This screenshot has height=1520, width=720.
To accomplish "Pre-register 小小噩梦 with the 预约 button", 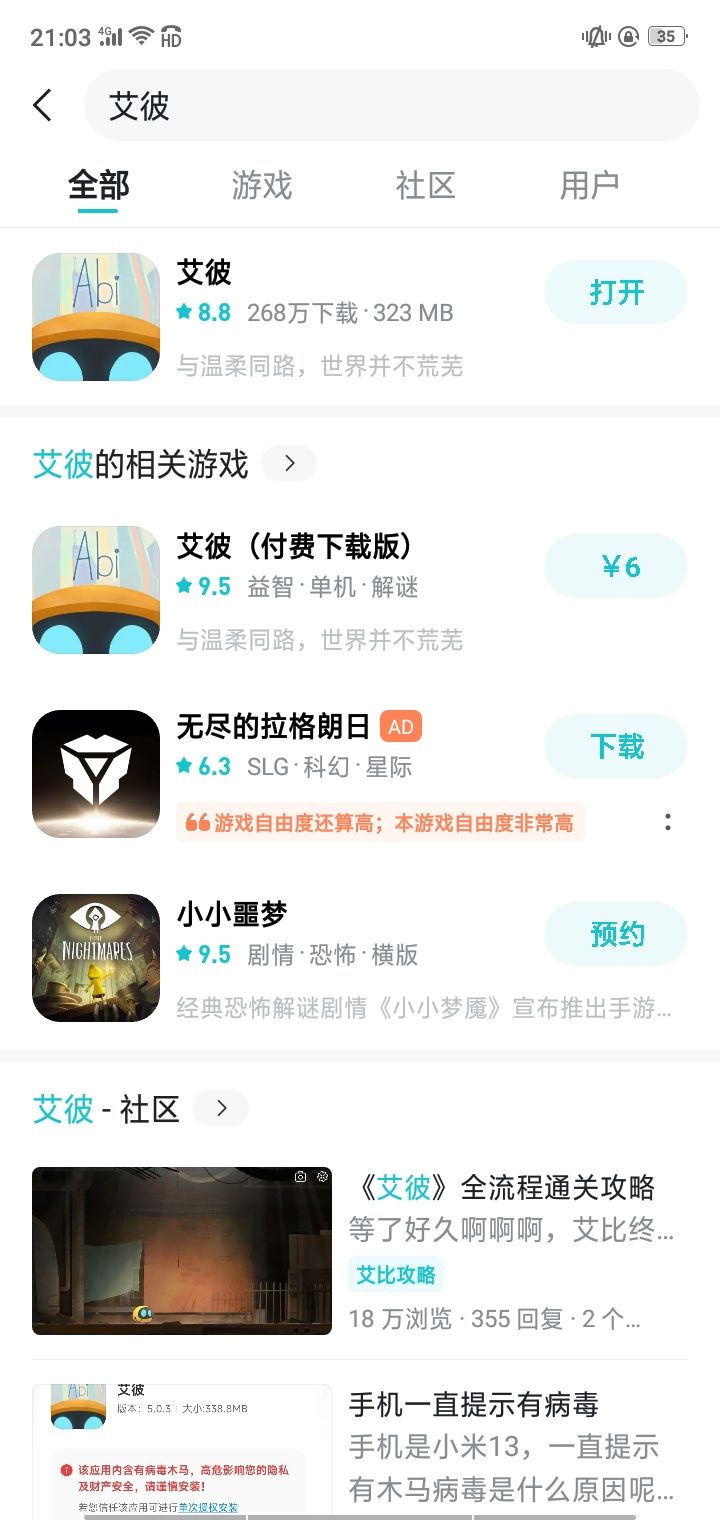I will click(x=615, y=933).
